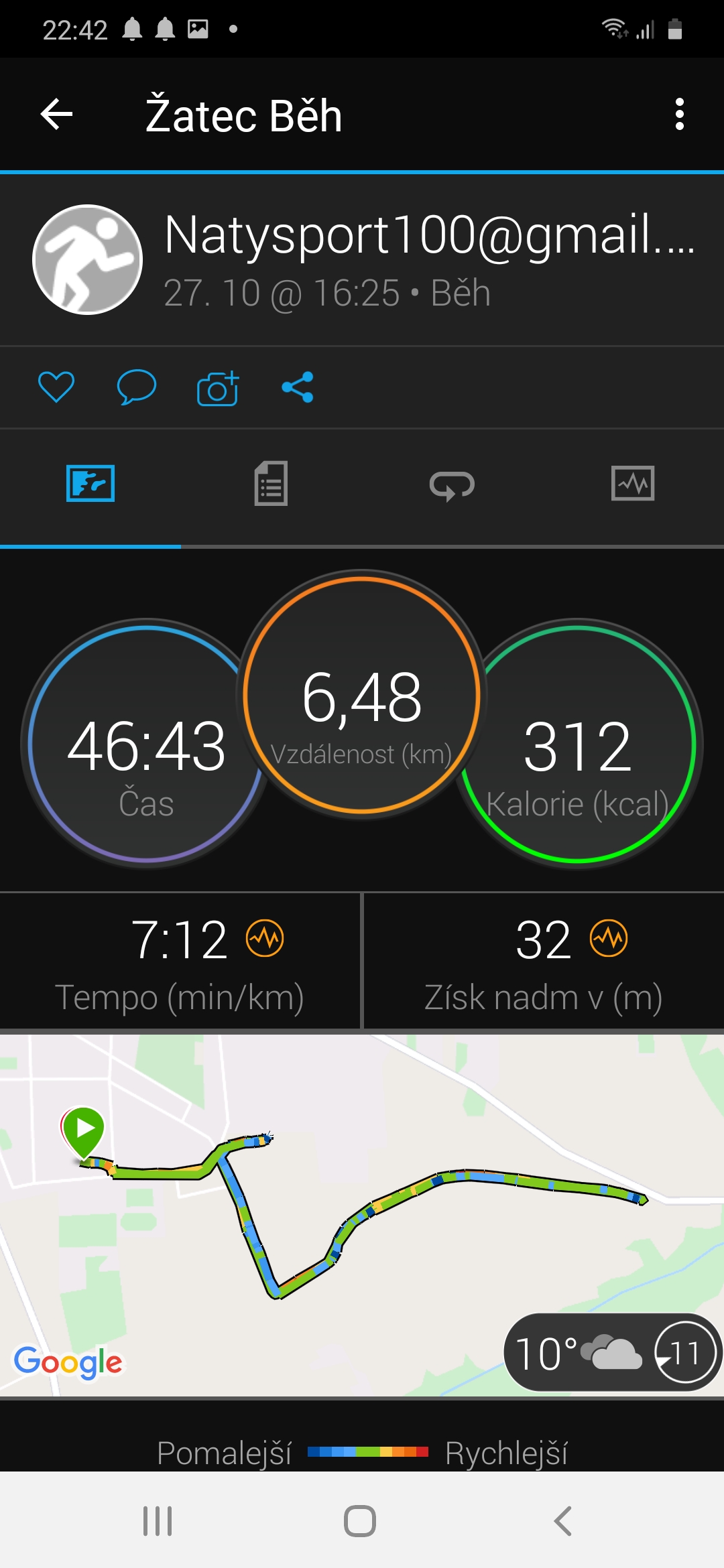Screen dimensions: 724x1568
Task: Tap Android home button
Action: tap(360, 1520)
